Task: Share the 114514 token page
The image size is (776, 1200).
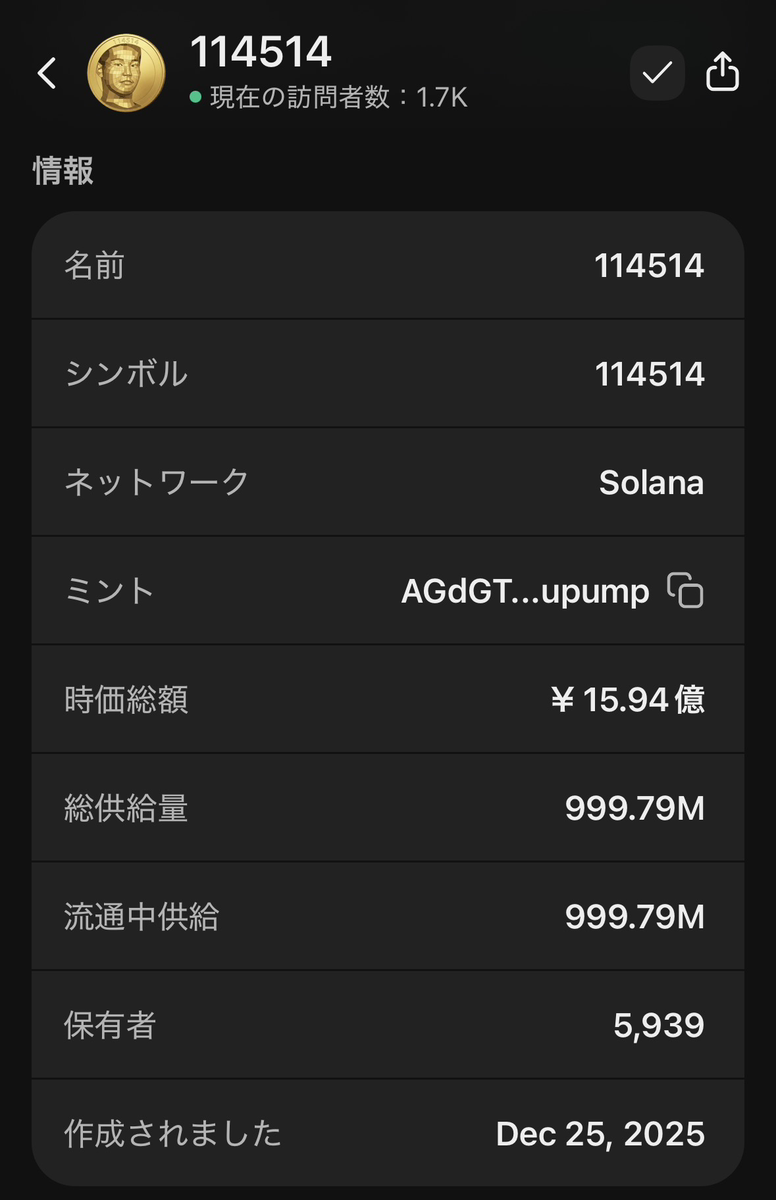Action: coord(722,73)
